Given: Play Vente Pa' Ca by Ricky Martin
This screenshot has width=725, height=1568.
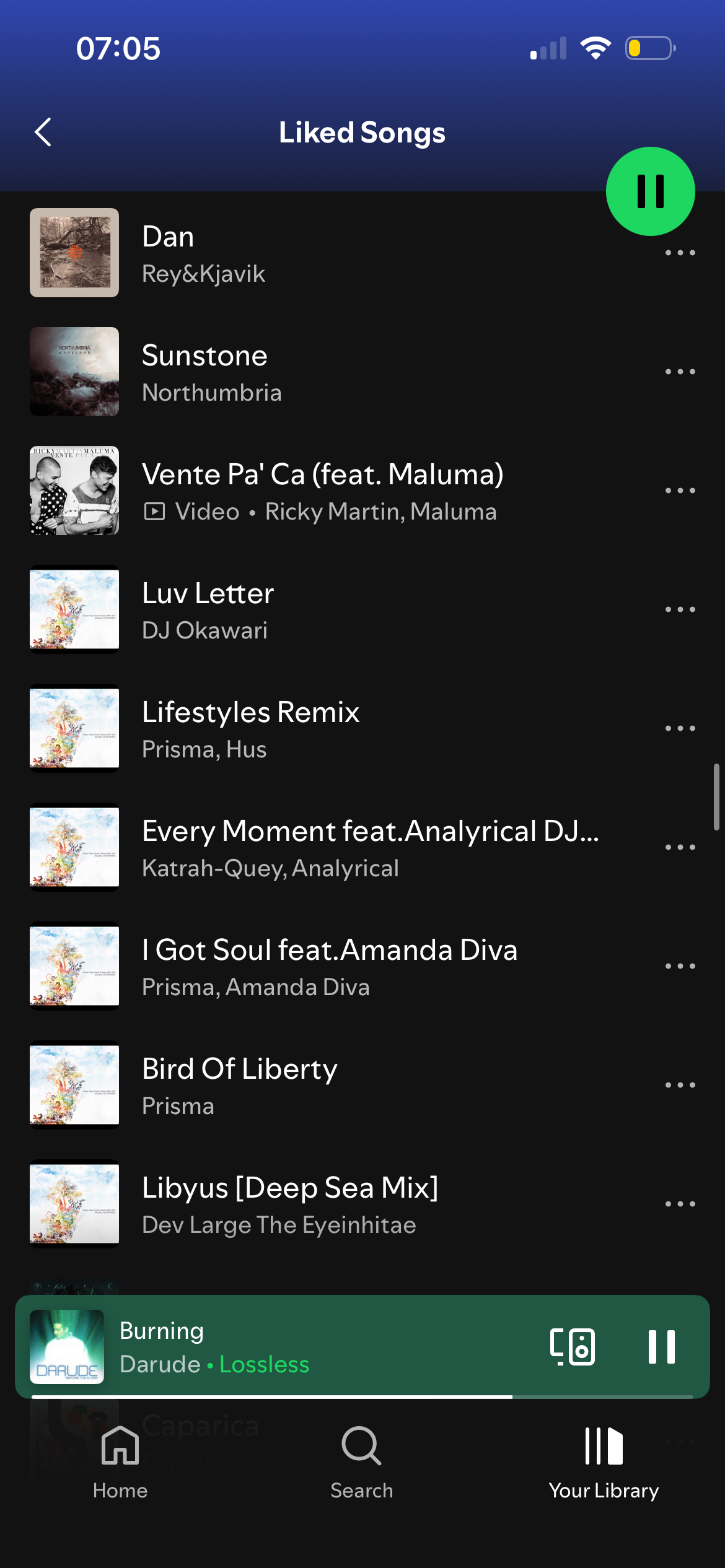Looking at the screenshot, I should click(x=322, y=491).
